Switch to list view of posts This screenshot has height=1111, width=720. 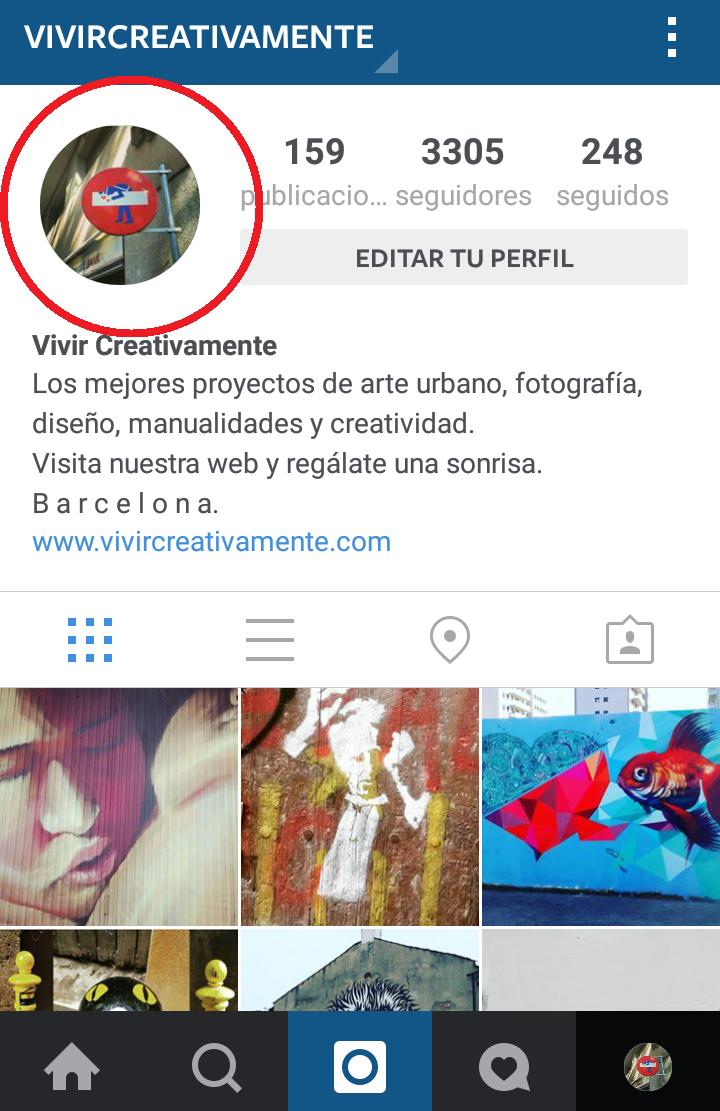click(x=270, y=640)
